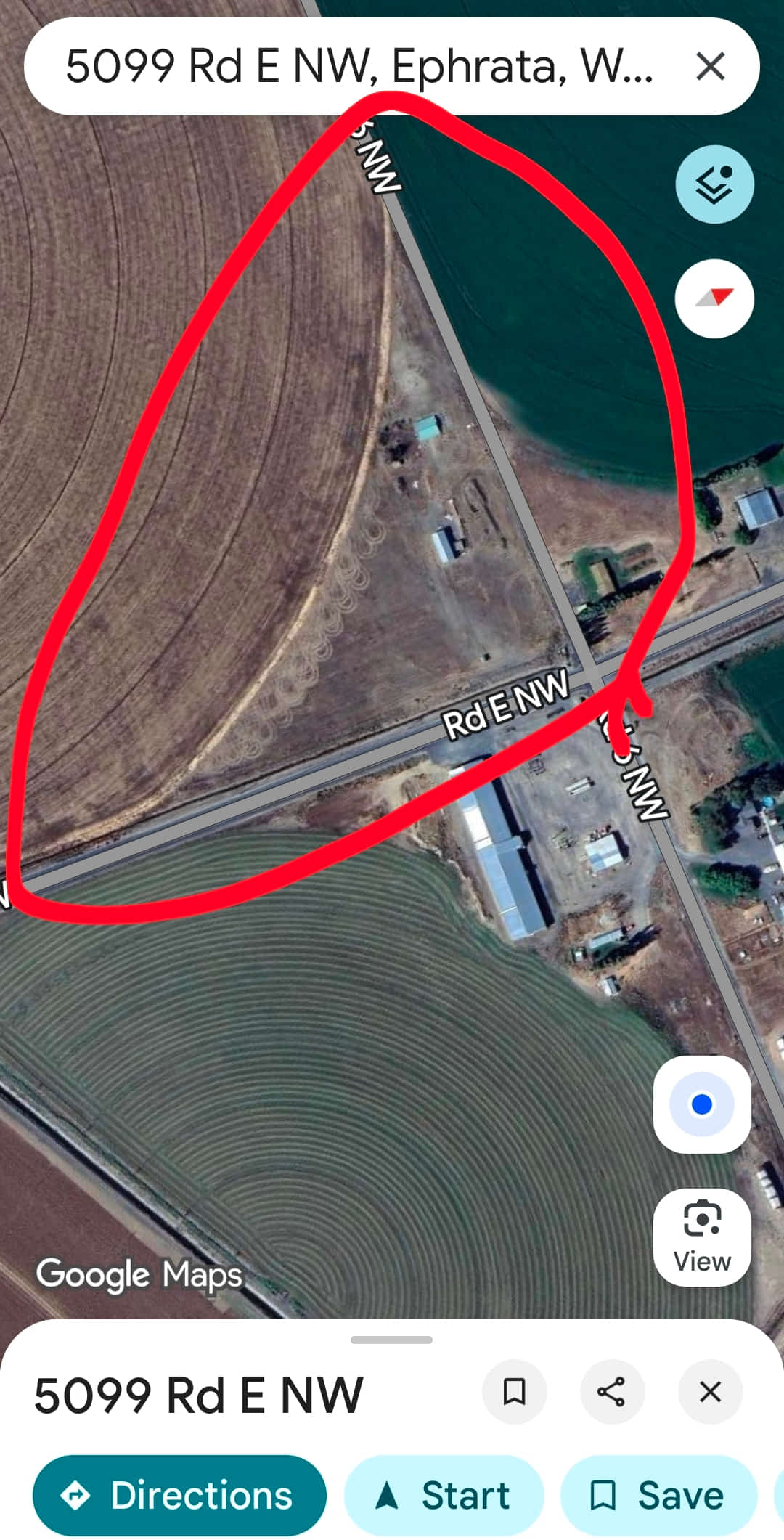The image size is (784, 1540).
Task: Hit the Save chip
Action: pyautogui.click(x=658, y=1495)
